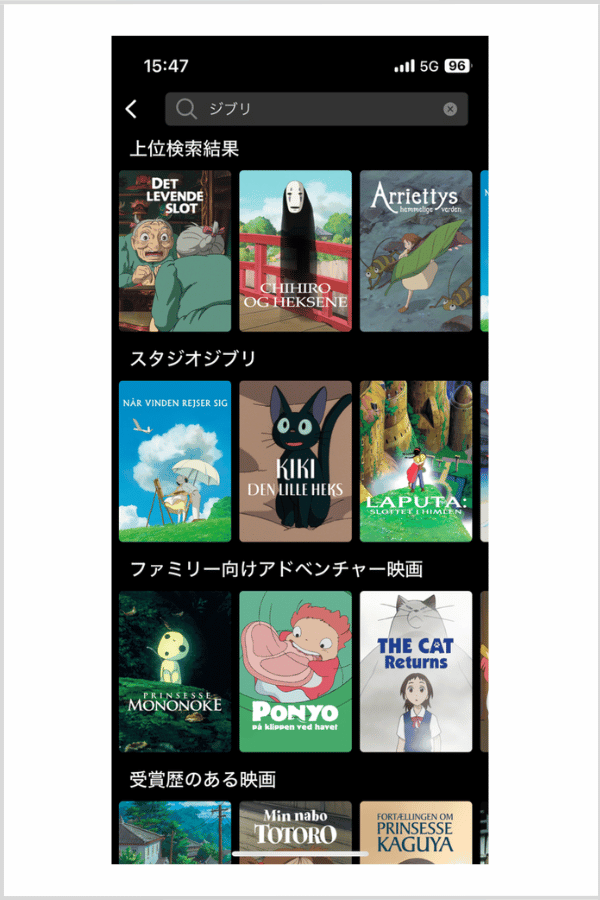The image size is (600, 900).
Task: Go back using the arrow icon
Action: pyautogui.click(x=131, y=109)
